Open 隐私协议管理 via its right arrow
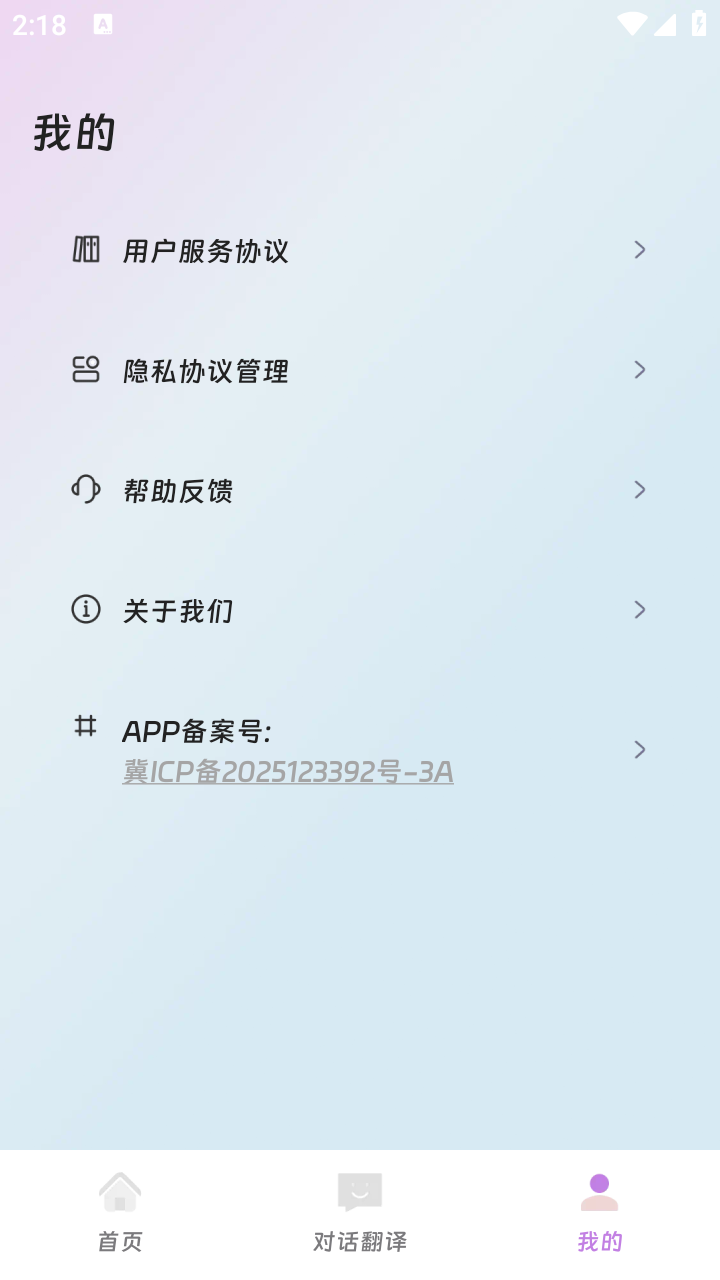 (639, 370)
